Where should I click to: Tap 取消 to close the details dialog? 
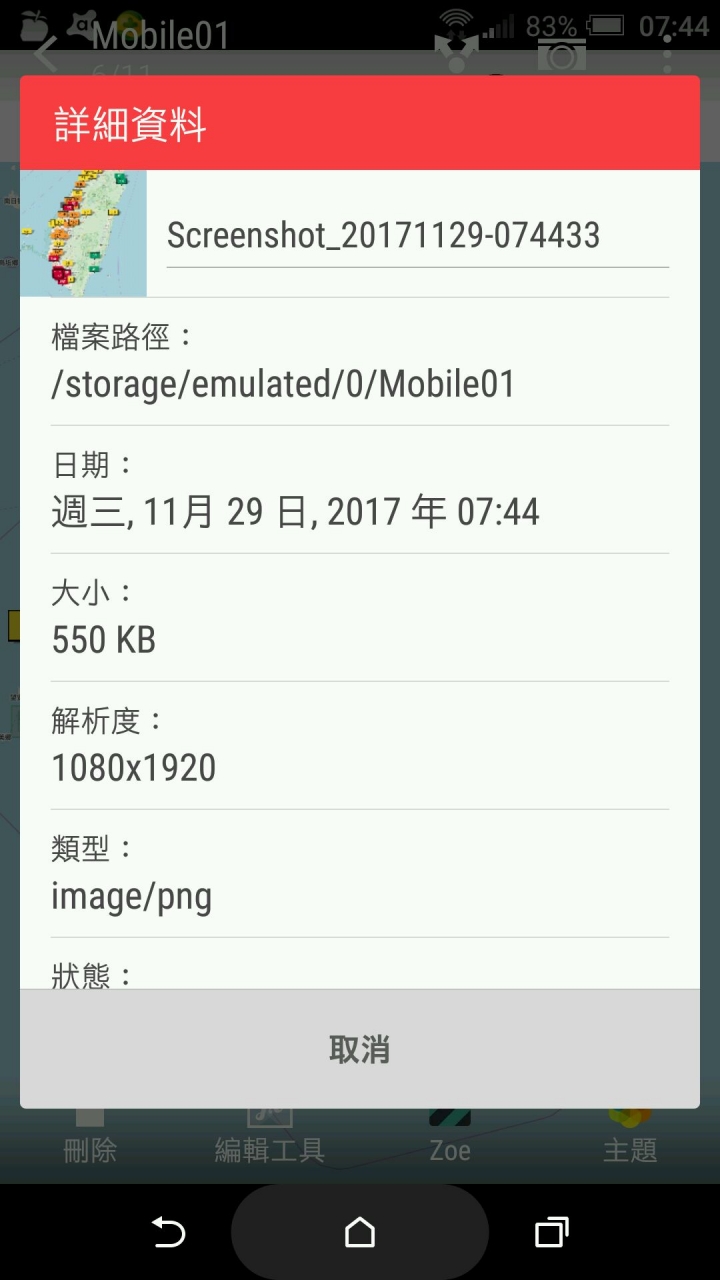tap(359, 1049)
